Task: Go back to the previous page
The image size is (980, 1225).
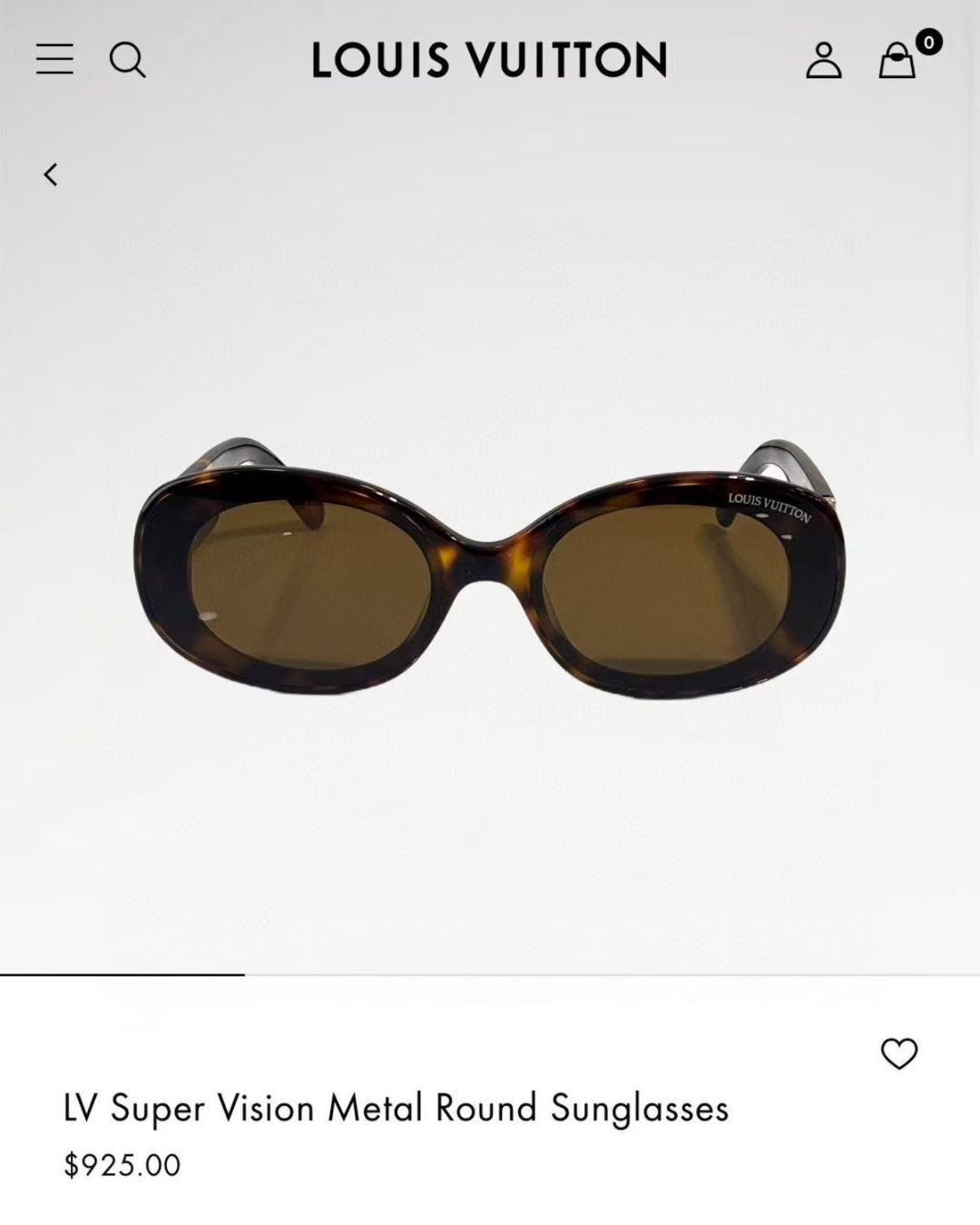Action: [51, 174]
